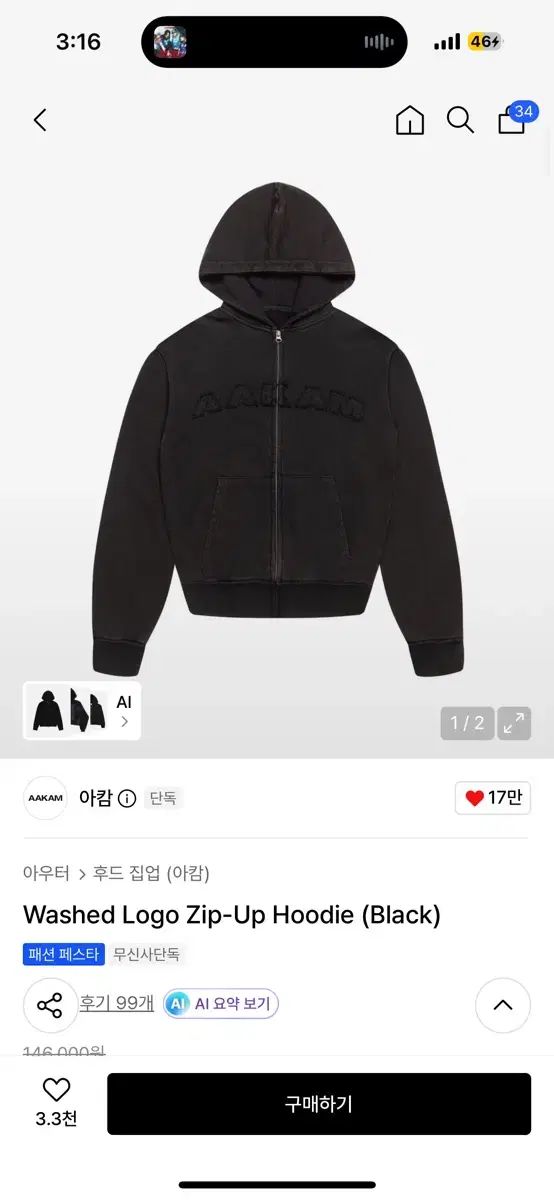Jump to top with the up-arrow button
Screen dimensions: 554x1200
(x=503, y=1005)
